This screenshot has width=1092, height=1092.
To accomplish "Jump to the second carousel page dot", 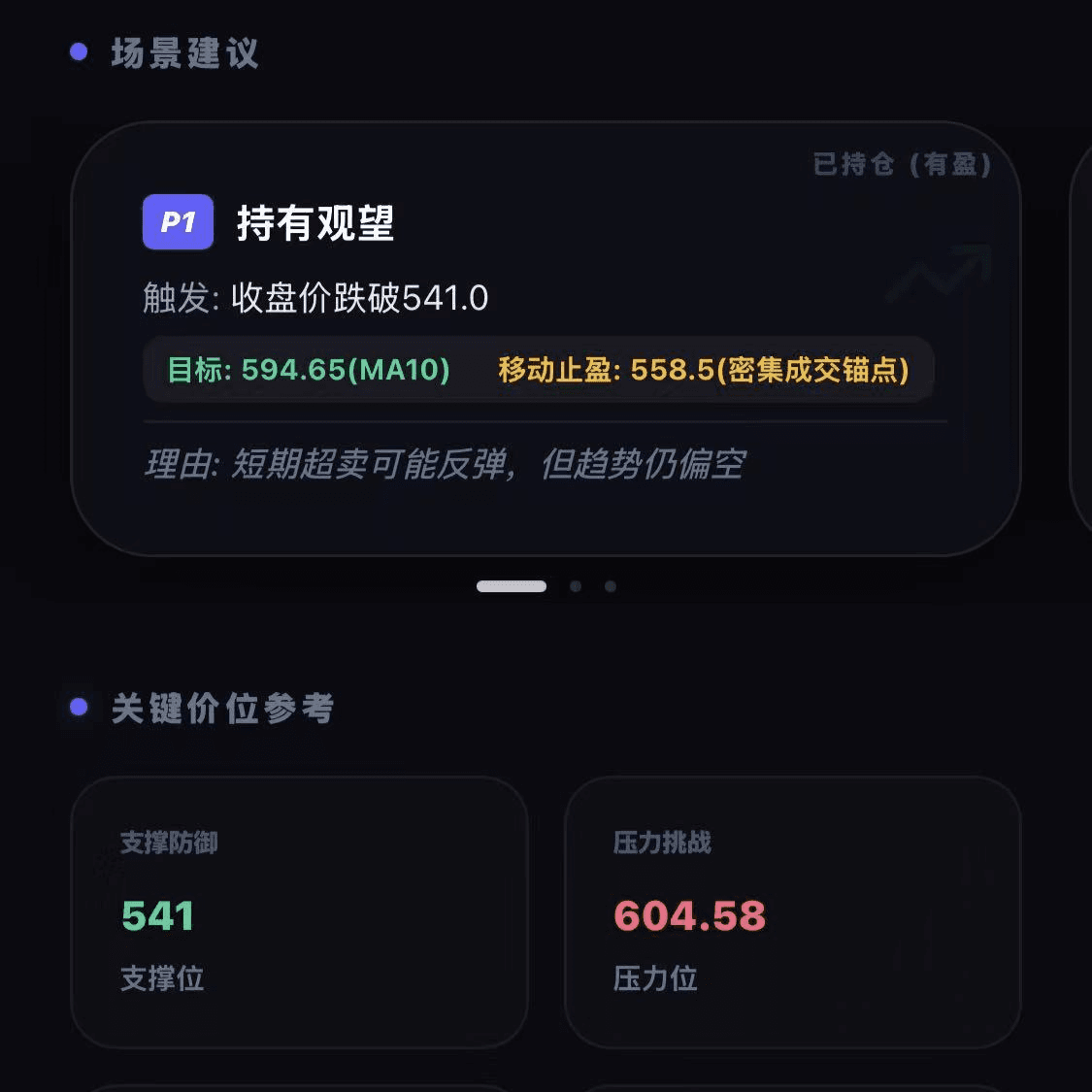I will pyautogui.click(x=576, y=586).
